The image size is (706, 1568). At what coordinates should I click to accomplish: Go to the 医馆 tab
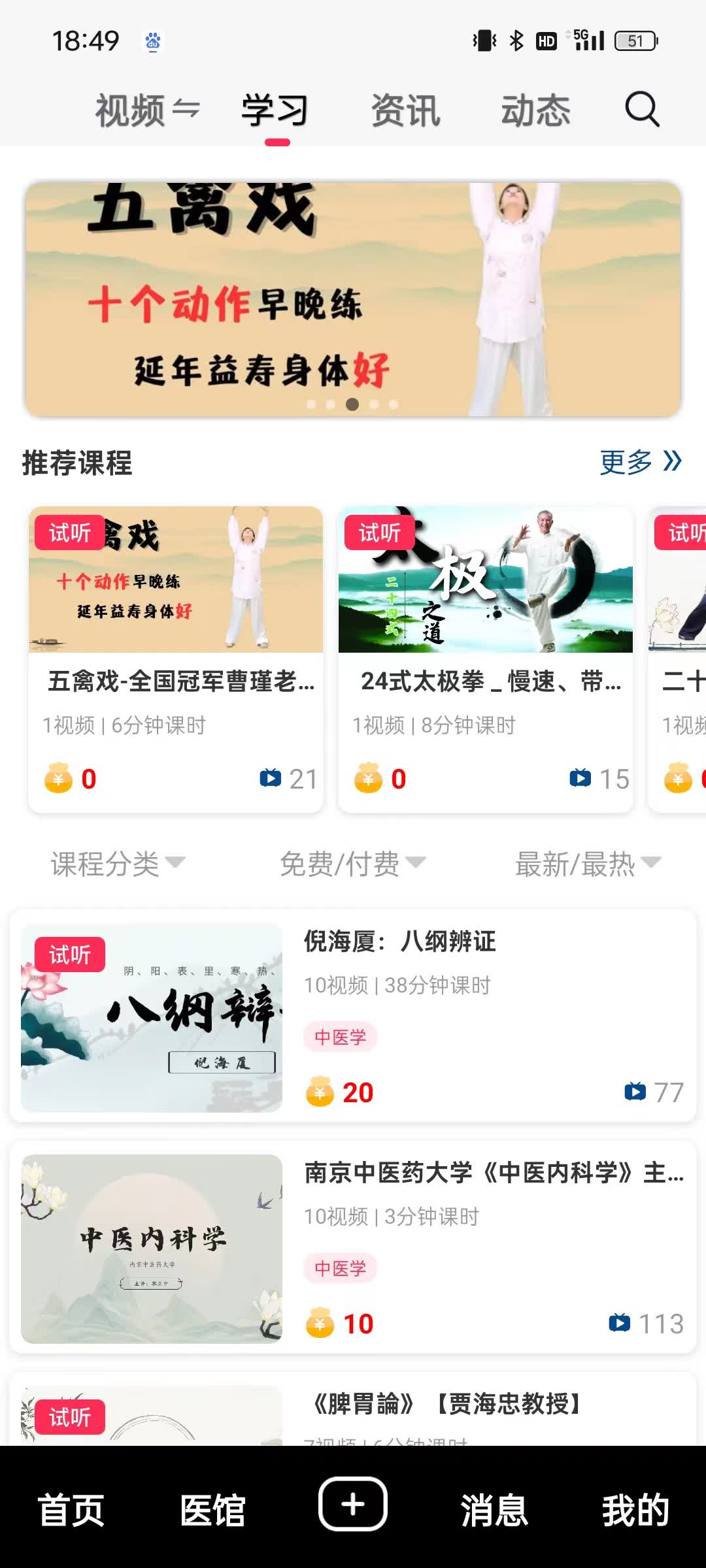[x=212, y=1510]
